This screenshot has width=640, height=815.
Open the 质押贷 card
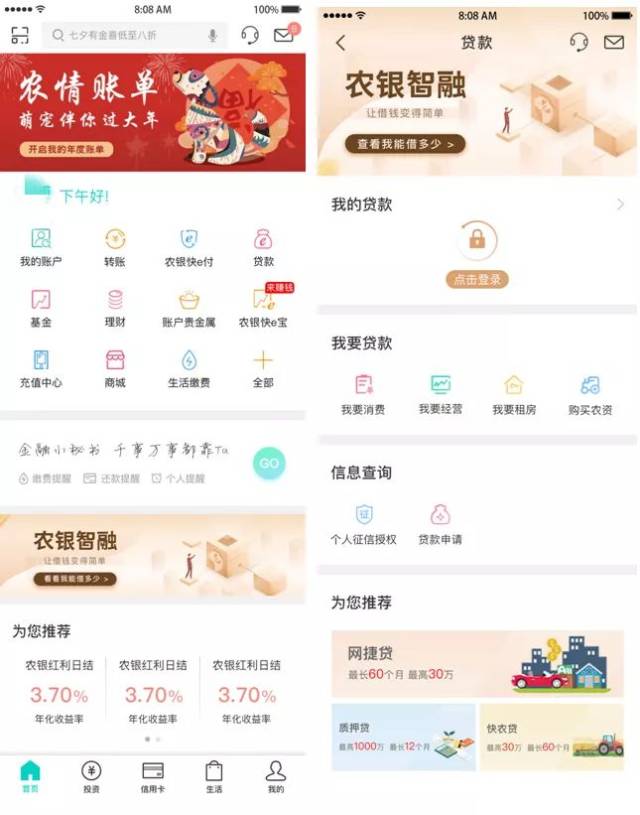403,737
